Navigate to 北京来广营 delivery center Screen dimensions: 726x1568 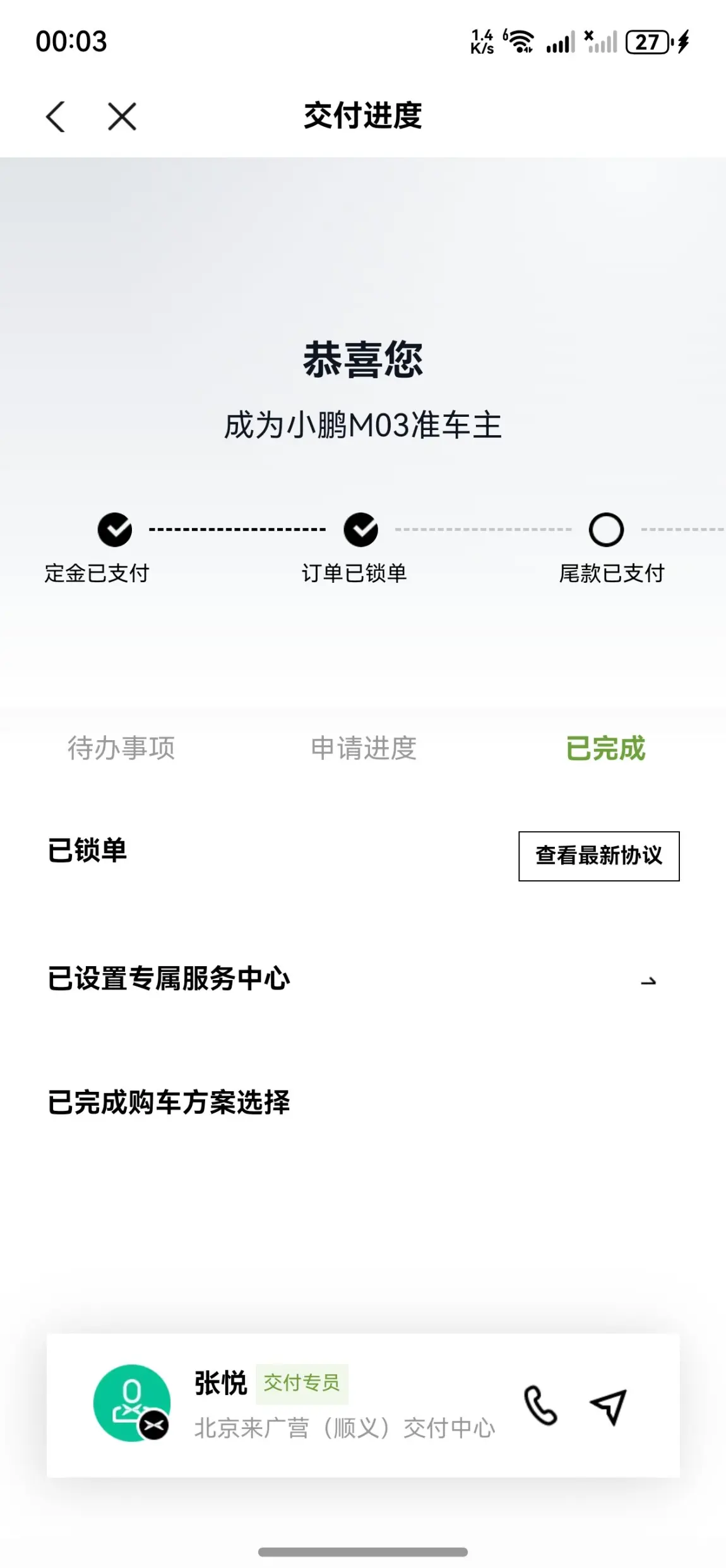[609, 1406]
